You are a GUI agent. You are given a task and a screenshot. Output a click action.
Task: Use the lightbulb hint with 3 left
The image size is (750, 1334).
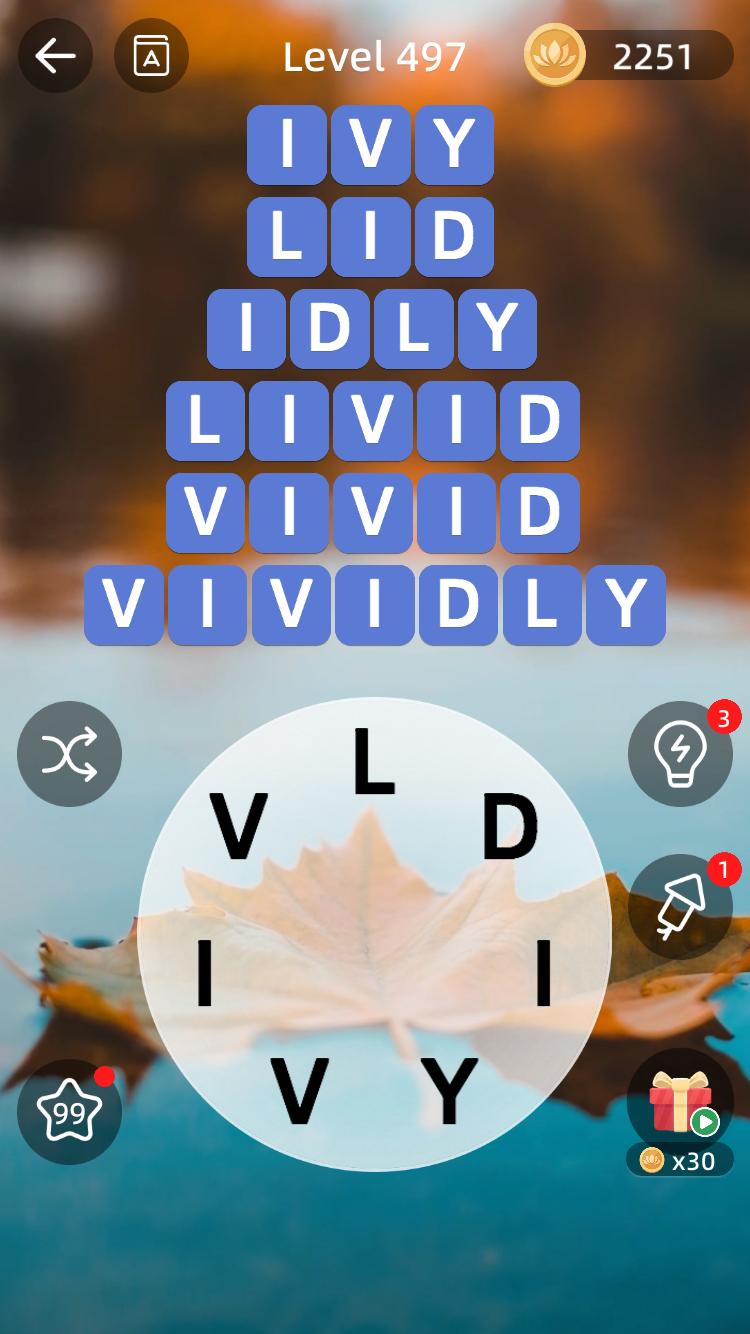[680, 754]
